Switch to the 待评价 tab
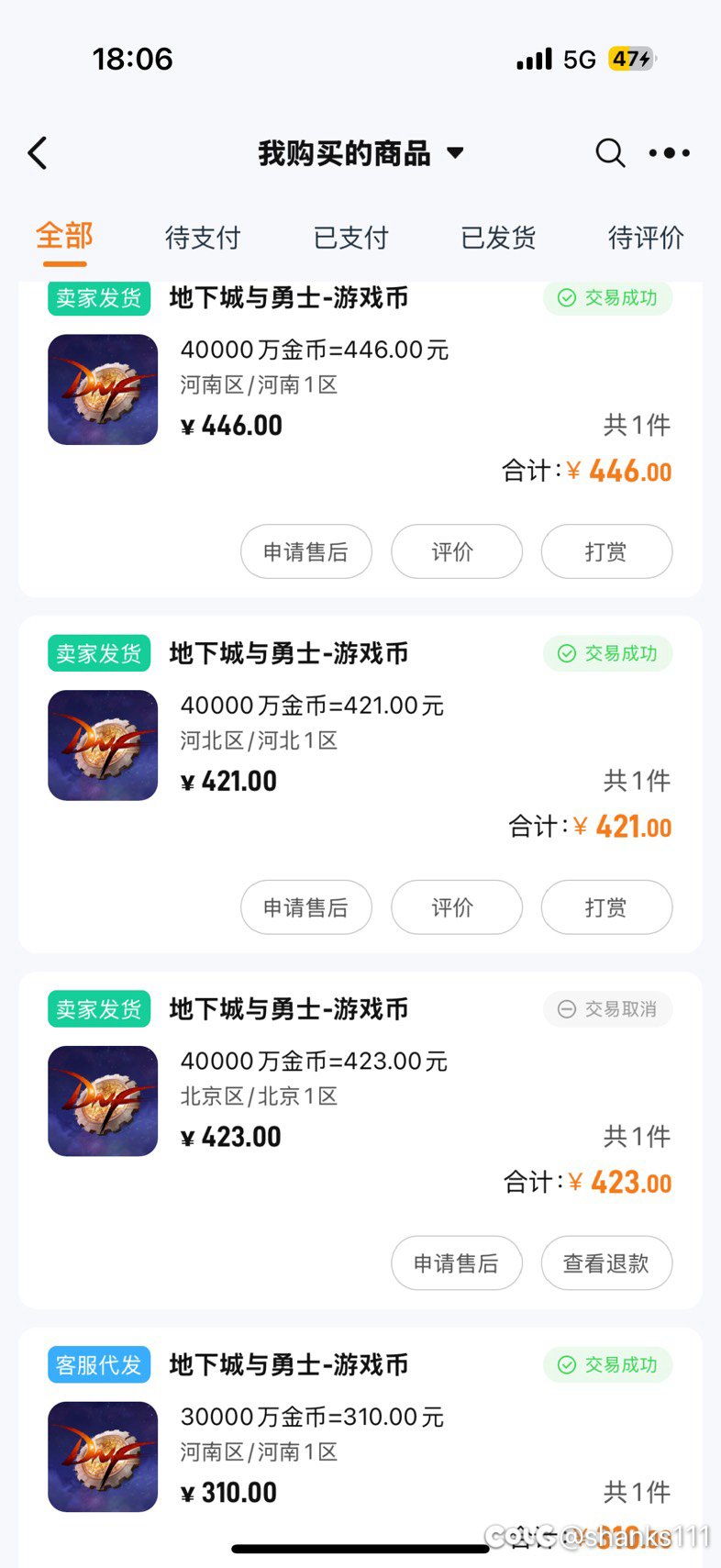This screenshot has height=1568, width=721. click(646, 238)
